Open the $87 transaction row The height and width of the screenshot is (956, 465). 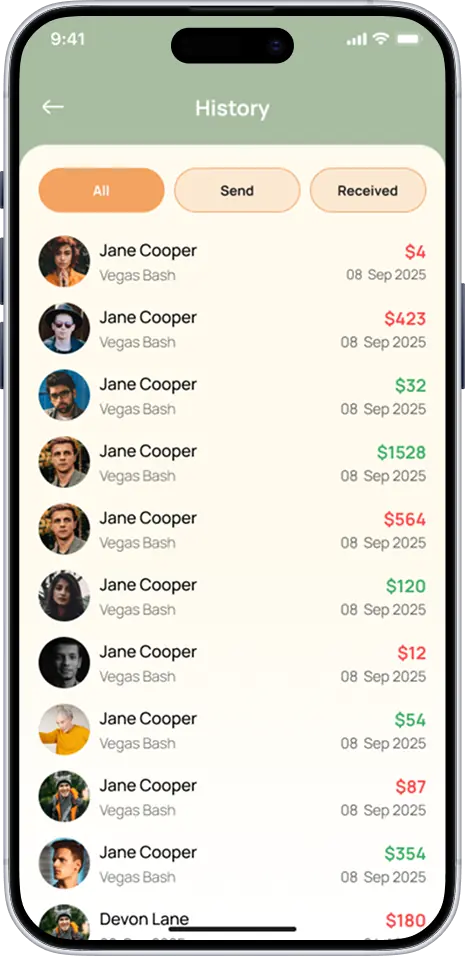click(232, 796)
